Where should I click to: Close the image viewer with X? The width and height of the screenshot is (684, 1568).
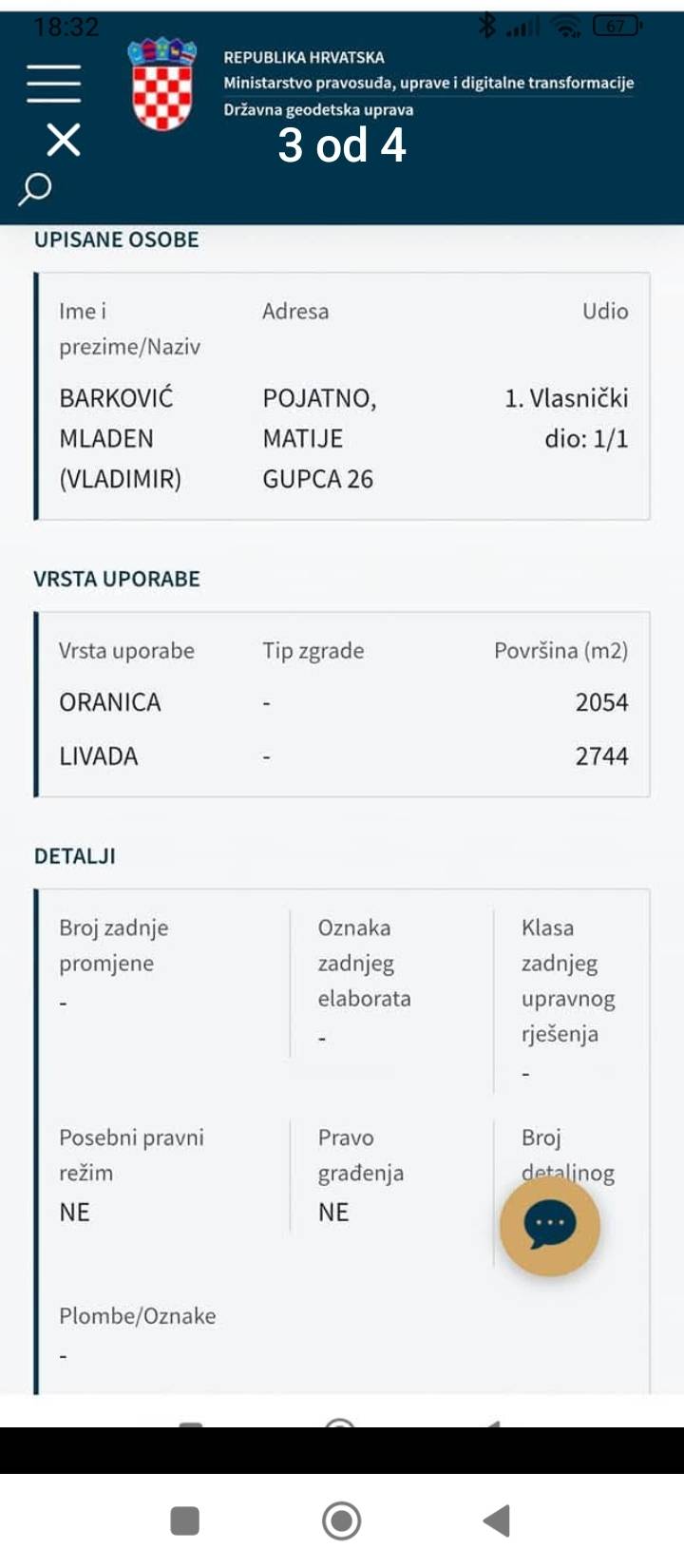pyautogui.click(x=64, y=141)
